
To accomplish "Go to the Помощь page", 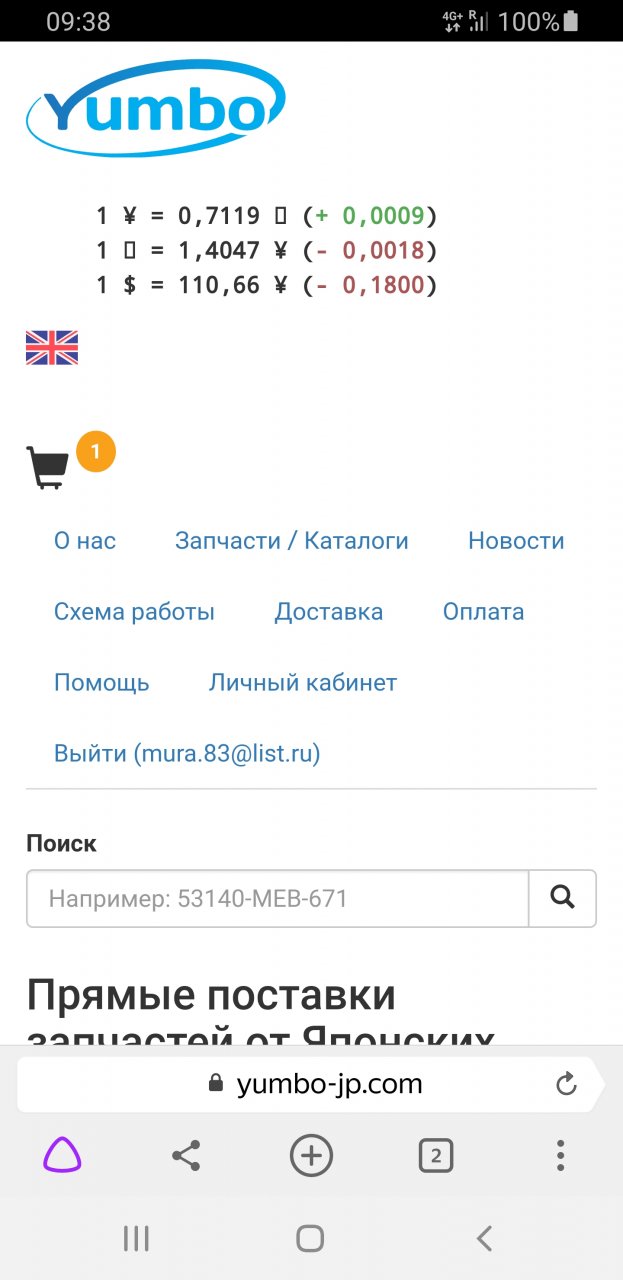I will 102,683.
